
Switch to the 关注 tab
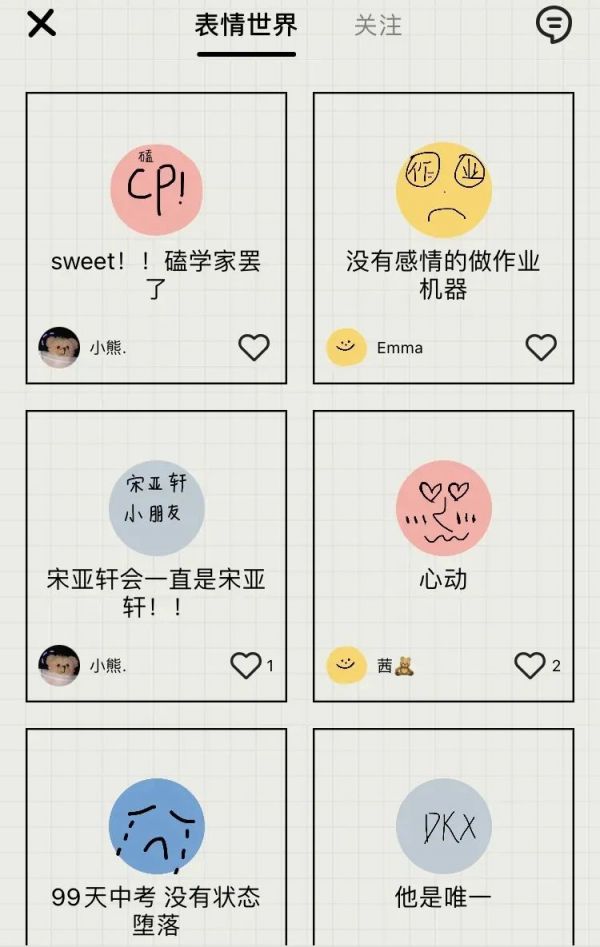378,26
